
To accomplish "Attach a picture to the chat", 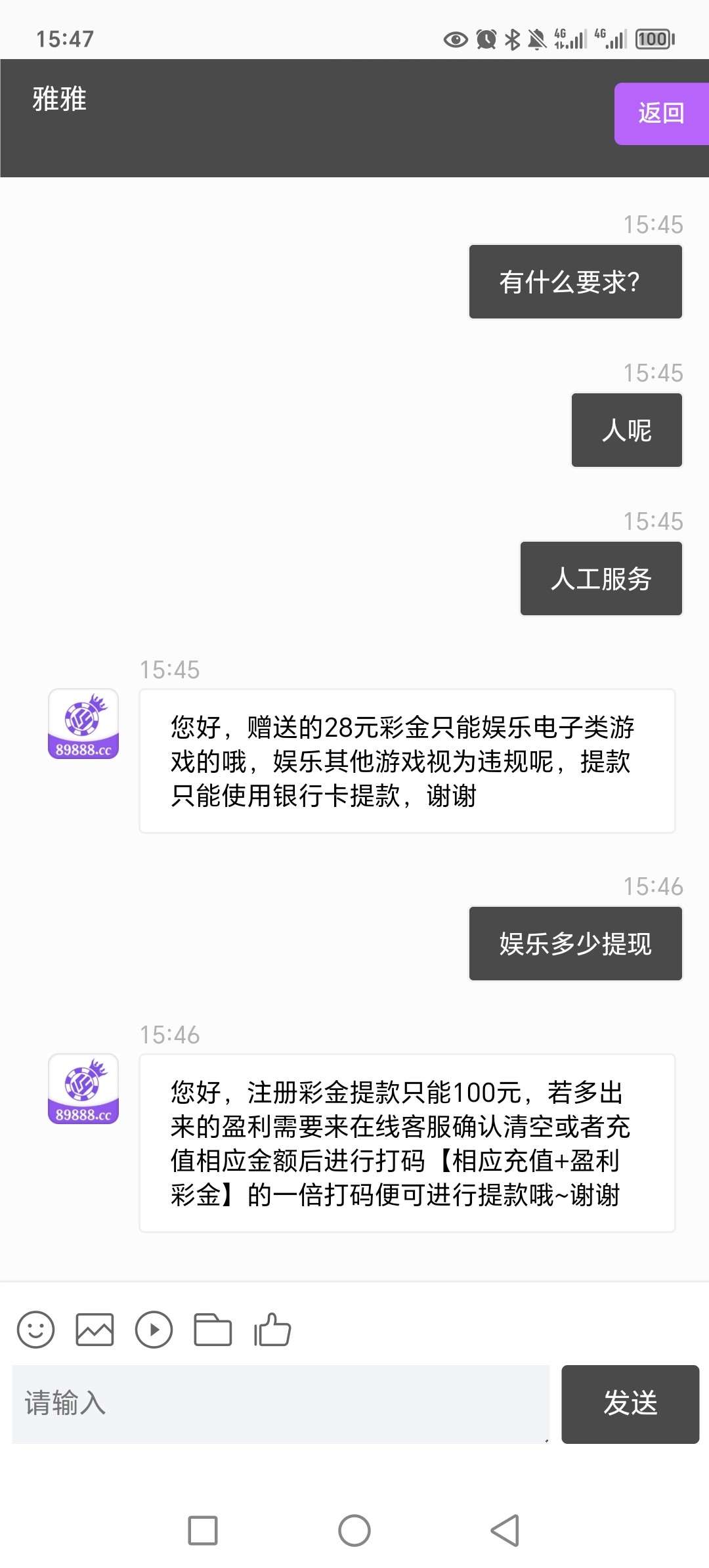I will click(x=95, y=1330).
